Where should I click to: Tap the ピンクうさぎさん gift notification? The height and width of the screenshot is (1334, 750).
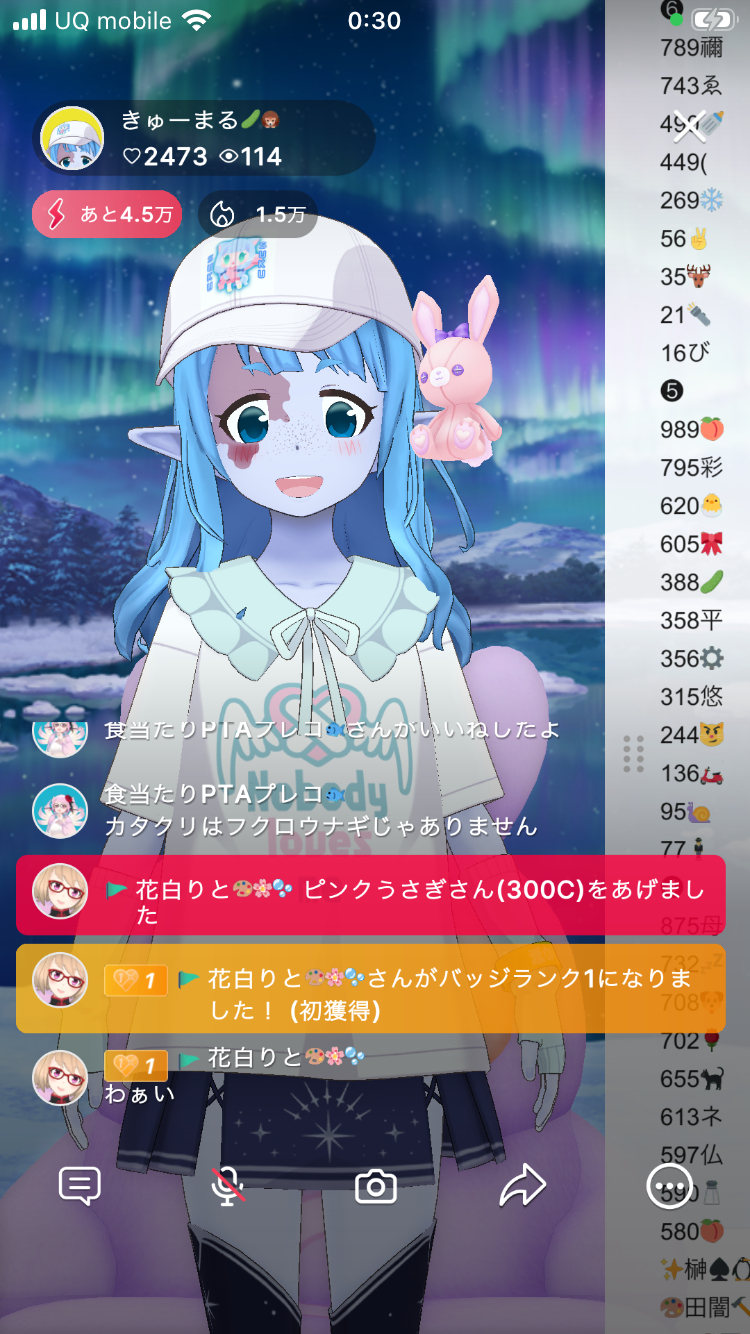pos(370,895)
